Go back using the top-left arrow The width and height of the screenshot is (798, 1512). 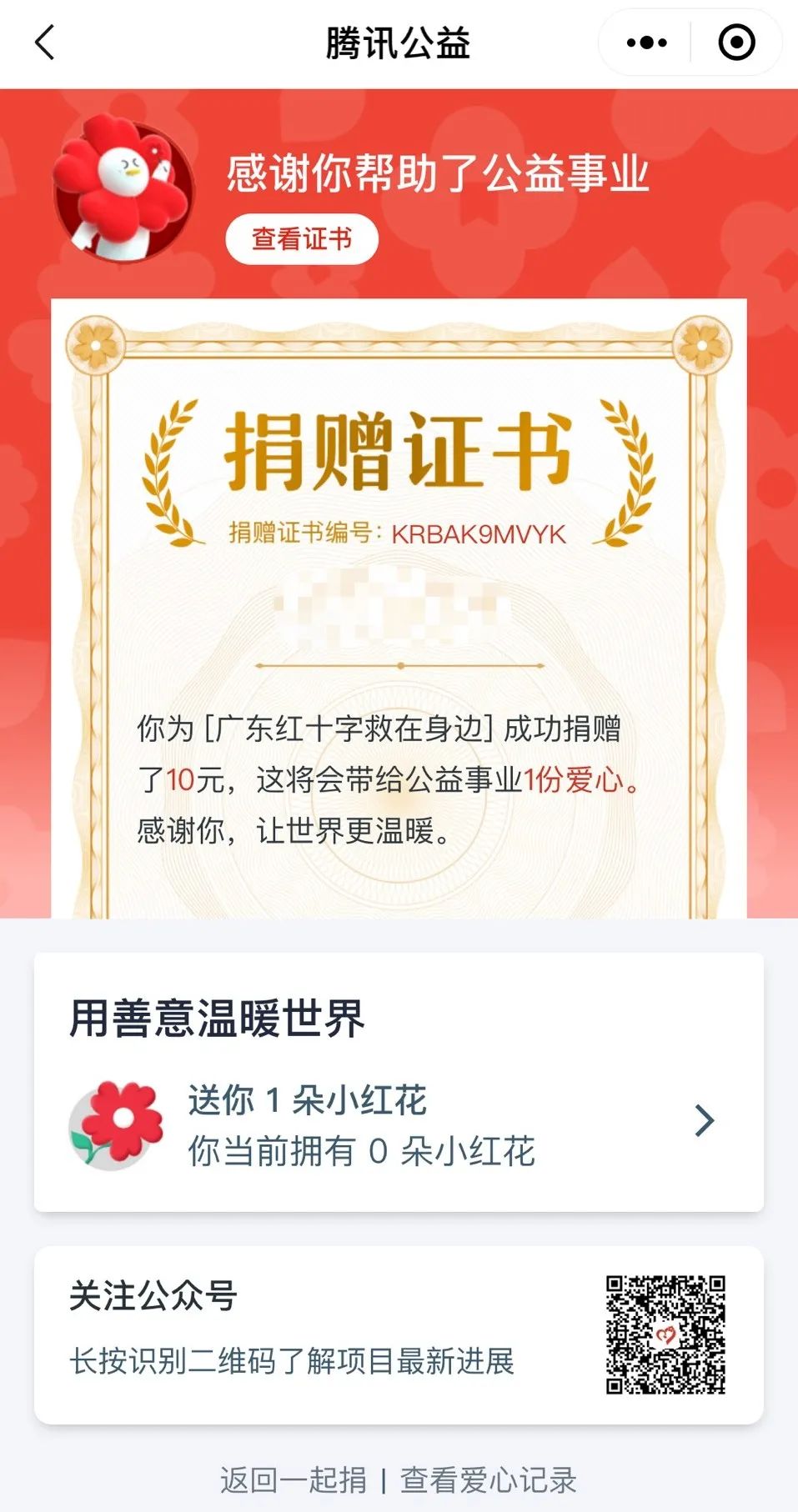(45, 43)
